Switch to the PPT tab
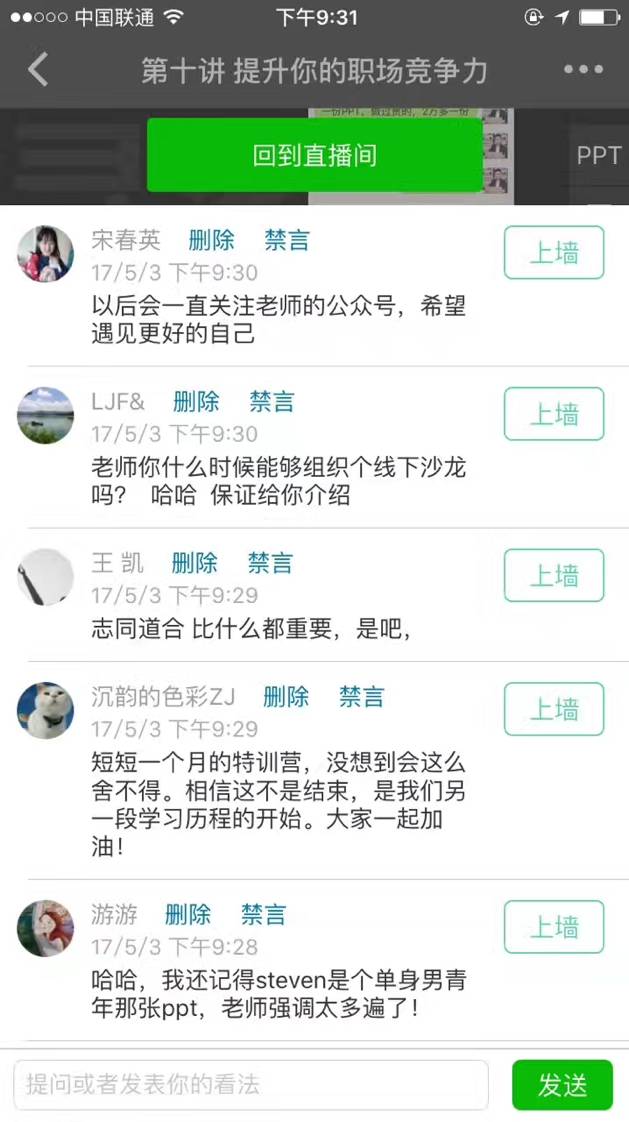Viewport: 629px width, 1122px height. [x=598, y=155]
